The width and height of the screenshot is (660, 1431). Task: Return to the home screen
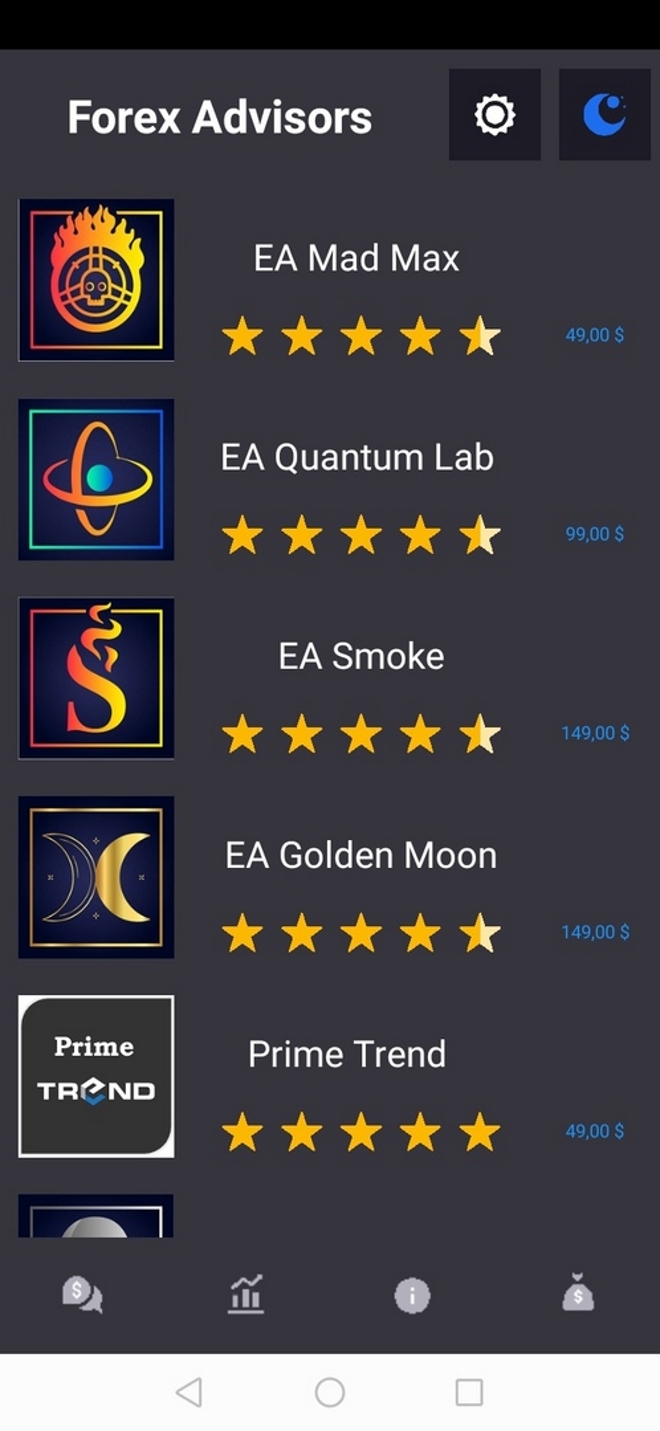[329, 1392]
